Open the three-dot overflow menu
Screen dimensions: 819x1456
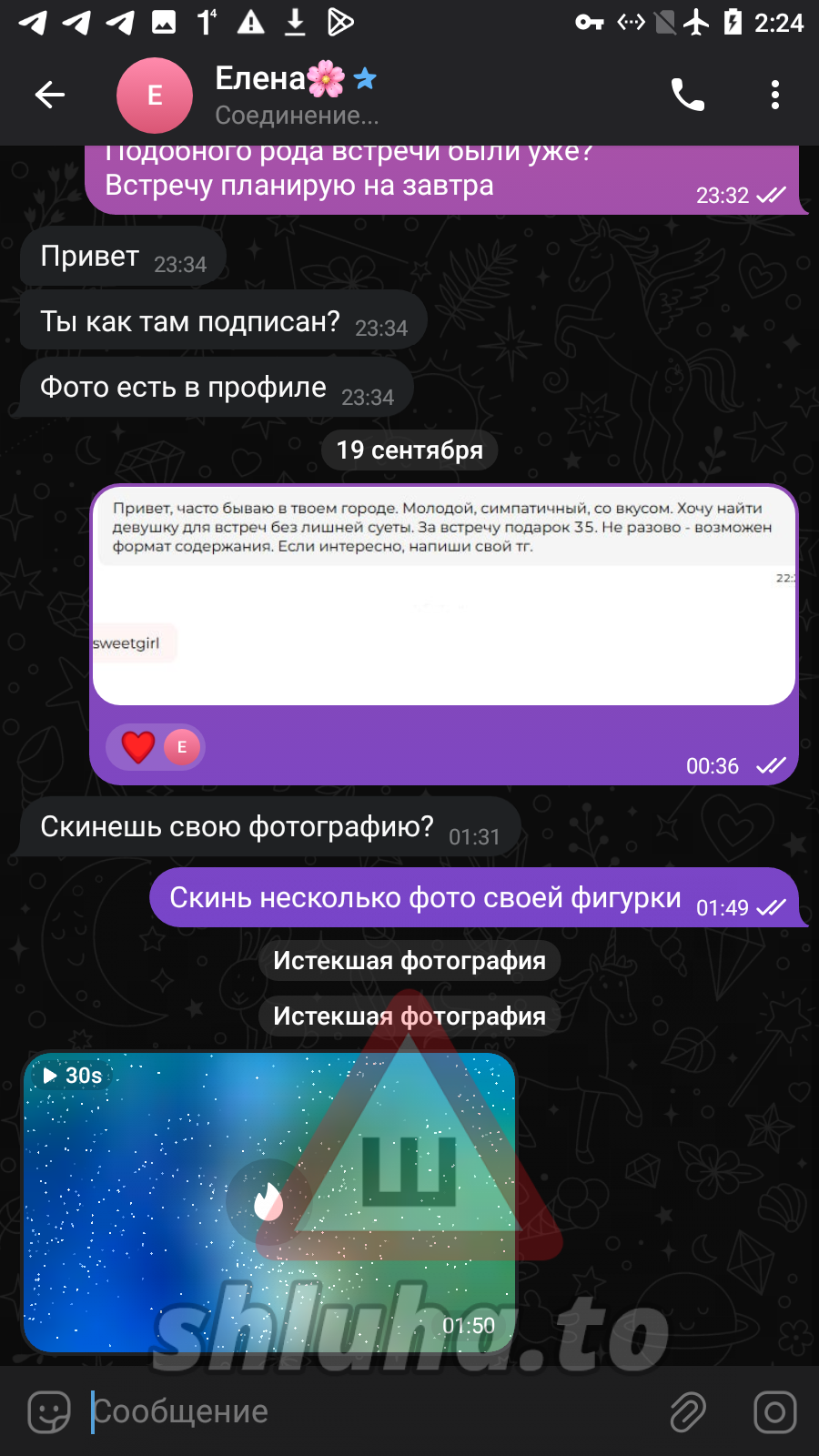pos(774,95)
